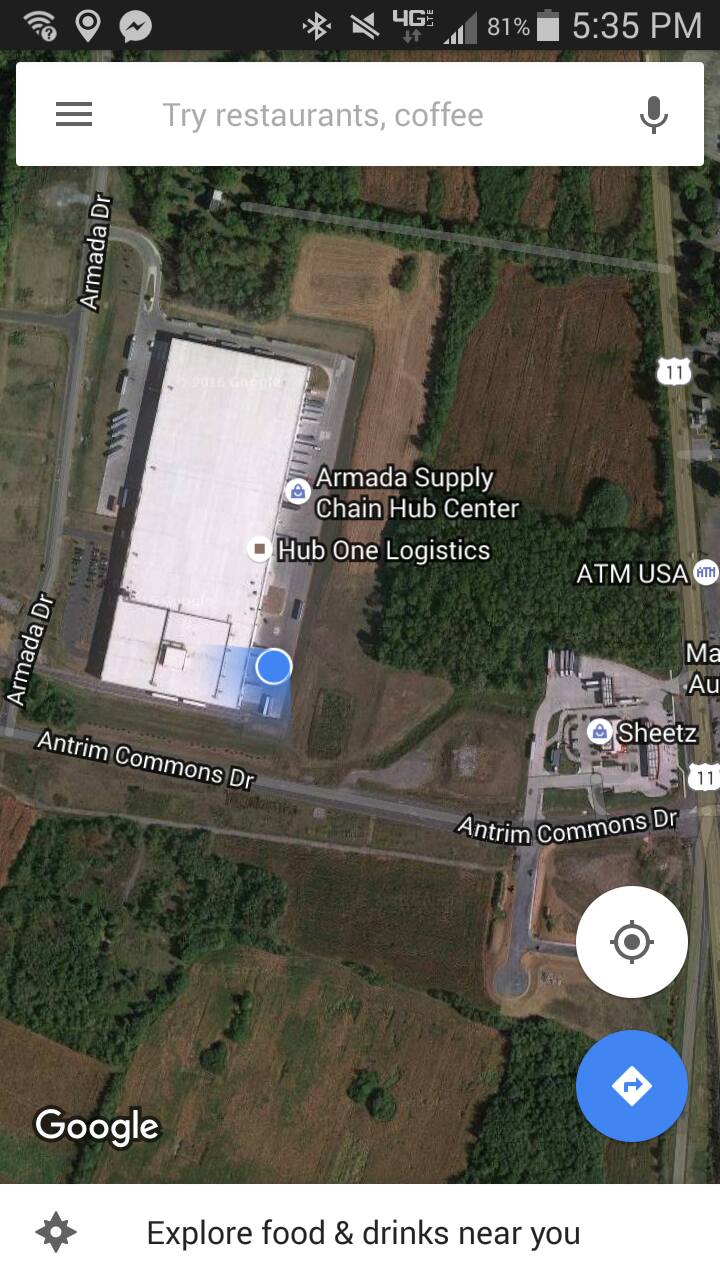Tap the blue current-location dot
This screenshot has width=720, height=1280.
273,666
